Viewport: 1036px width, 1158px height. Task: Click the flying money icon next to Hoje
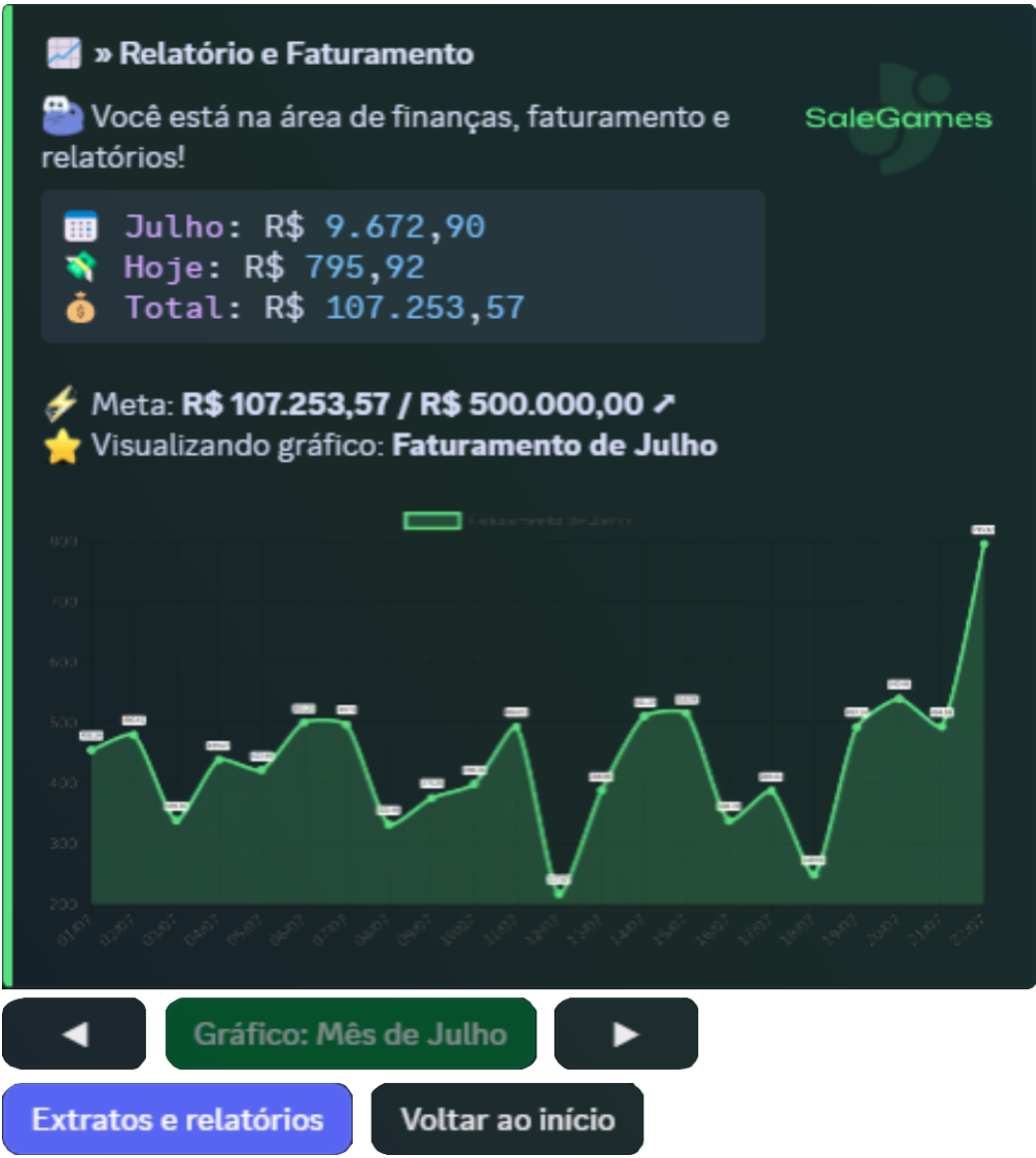(x=82, y=266)
